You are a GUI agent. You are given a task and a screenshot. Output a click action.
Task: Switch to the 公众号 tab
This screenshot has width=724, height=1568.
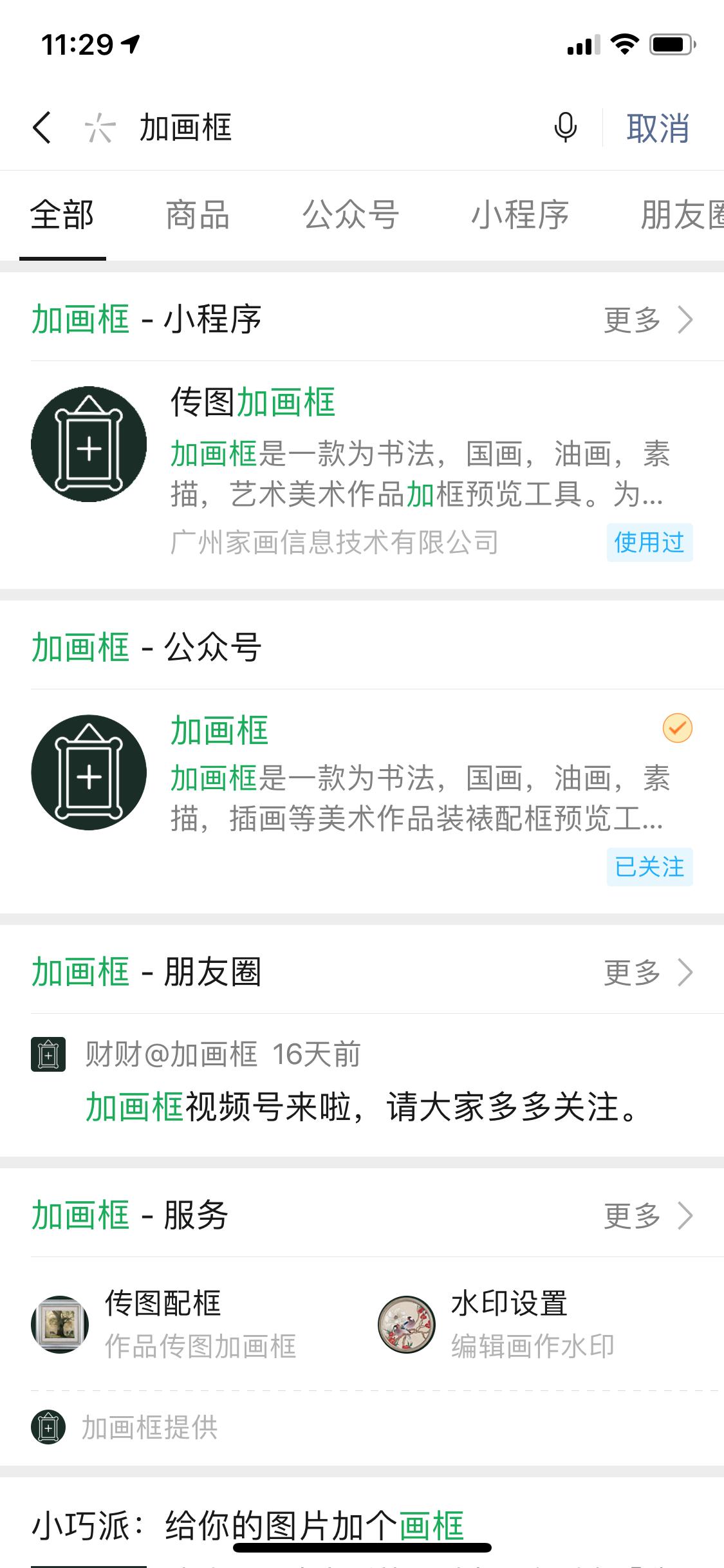pyautogui.click(x=351, y=216)
